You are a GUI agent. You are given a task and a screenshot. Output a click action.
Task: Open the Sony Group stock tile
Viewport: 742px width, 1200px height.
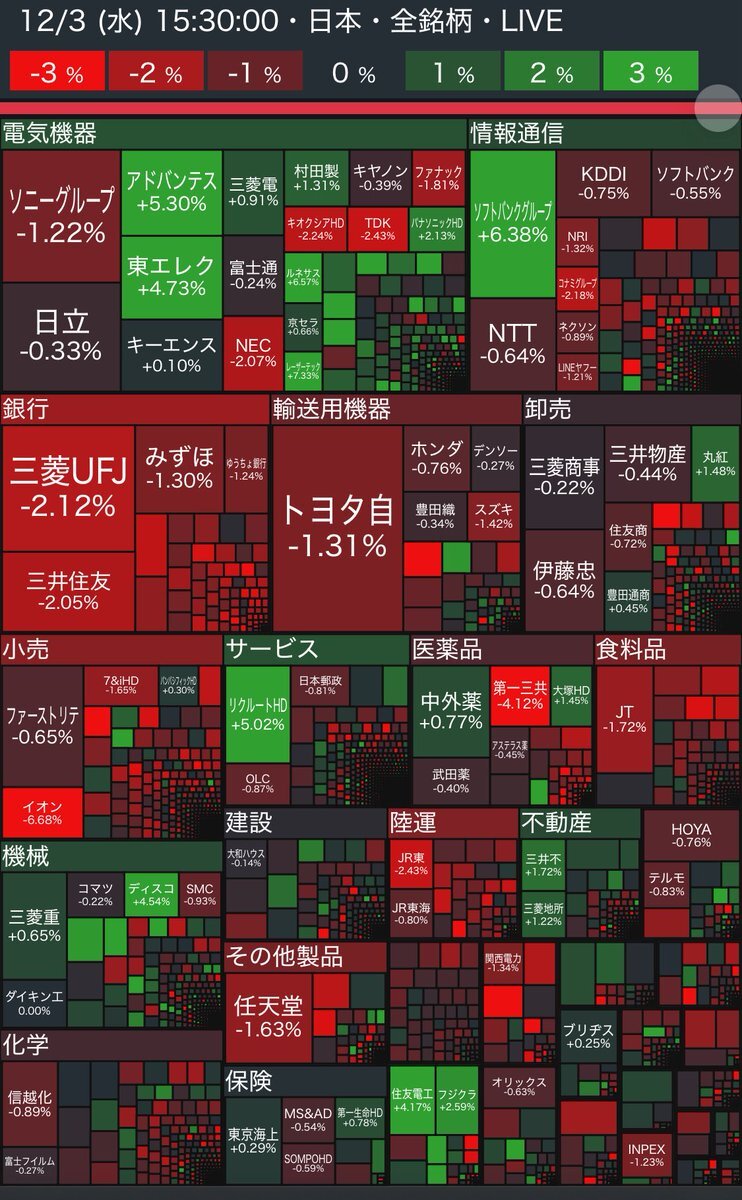(61, 215)
